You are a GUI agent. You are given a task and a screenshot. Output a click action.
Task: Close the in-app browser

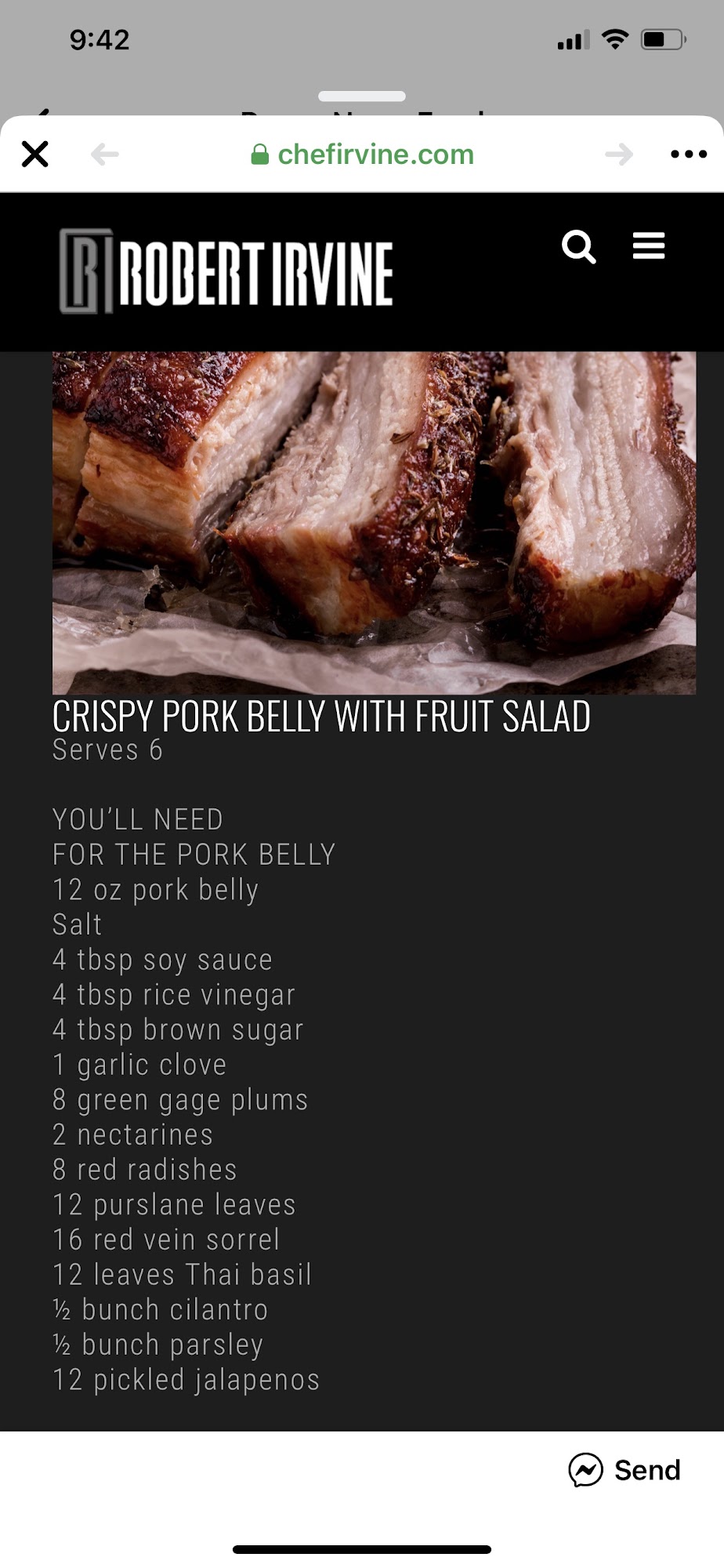[35, 154]
